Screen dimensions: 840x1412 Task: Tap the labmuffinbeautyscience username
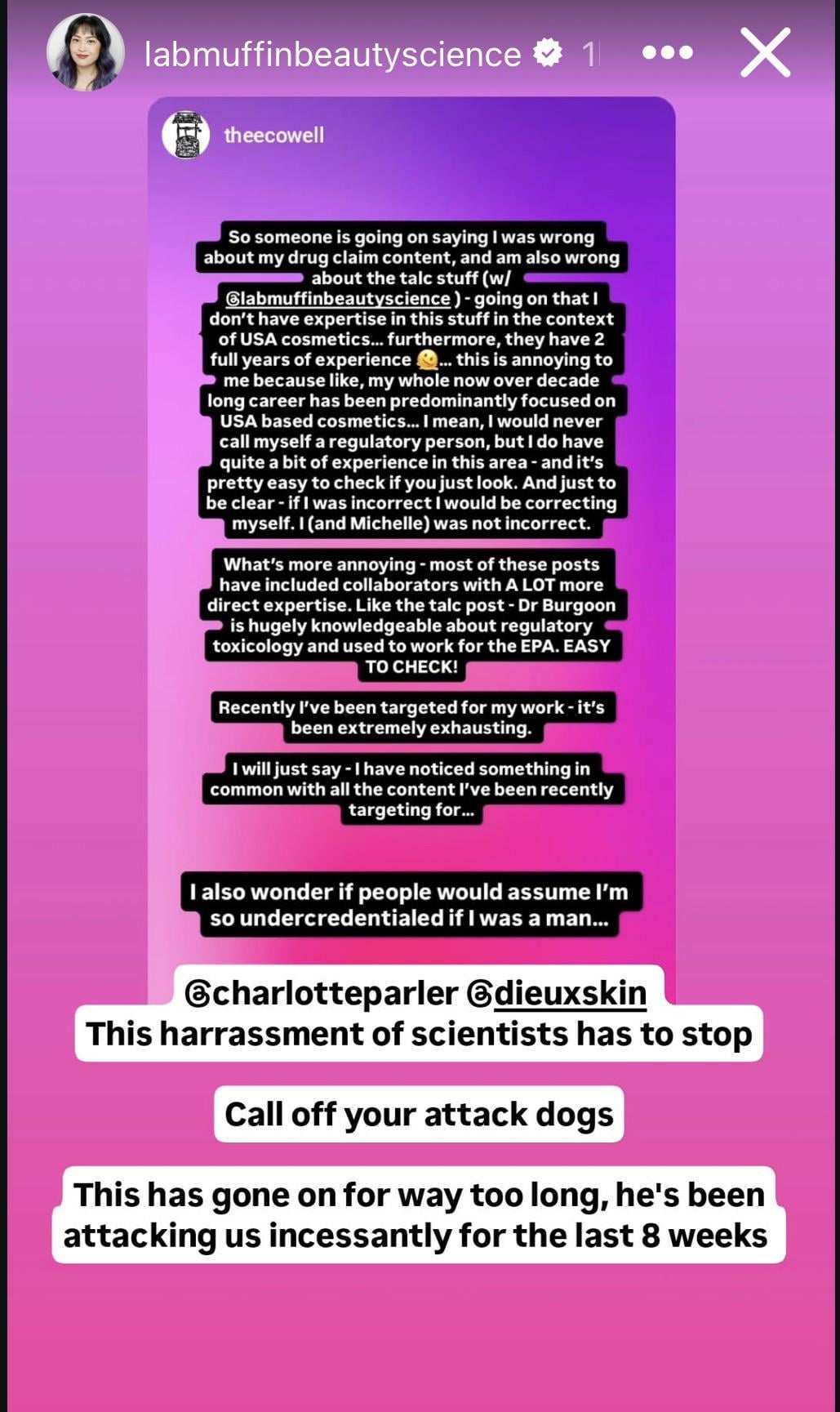(x=332, y=55)
